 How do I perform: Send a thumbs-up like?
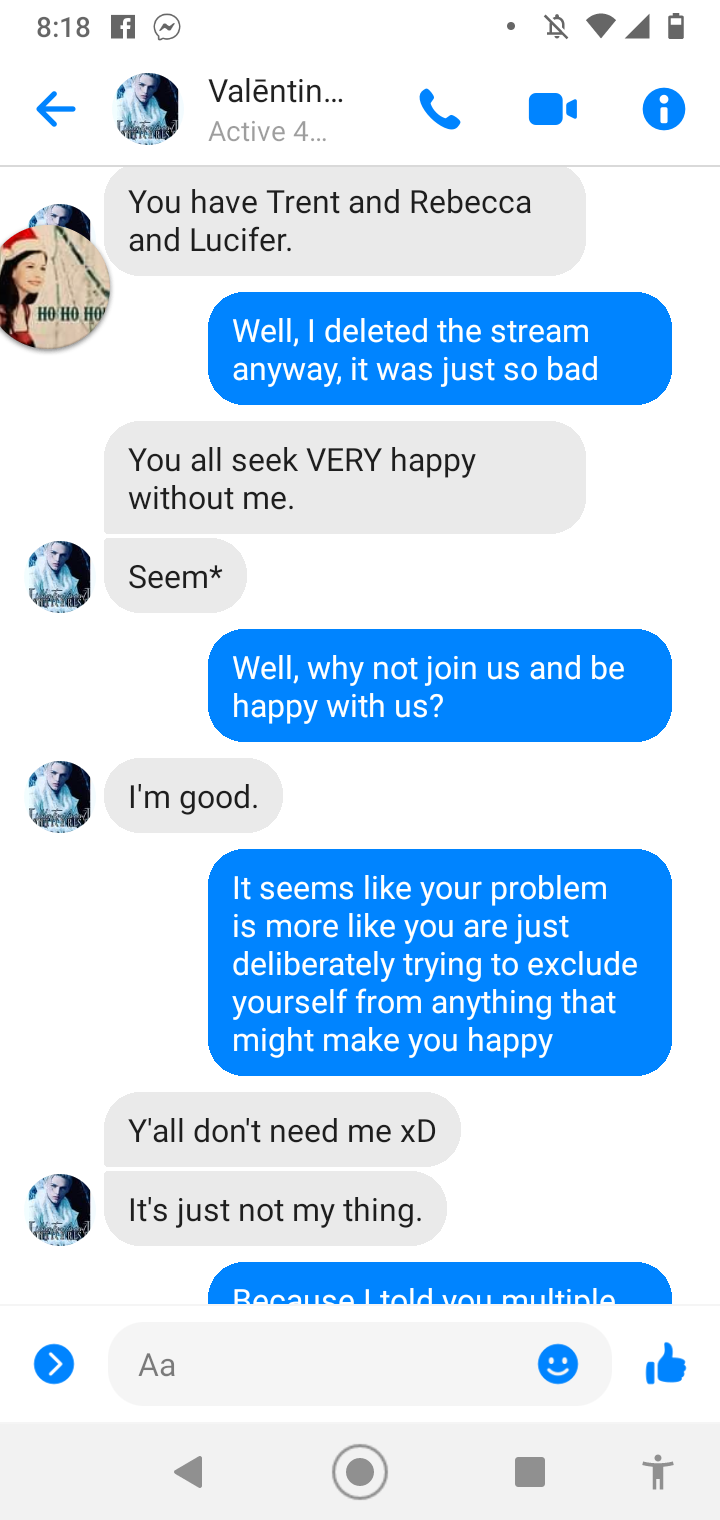pyautogui.click(x=666, y=1364)
